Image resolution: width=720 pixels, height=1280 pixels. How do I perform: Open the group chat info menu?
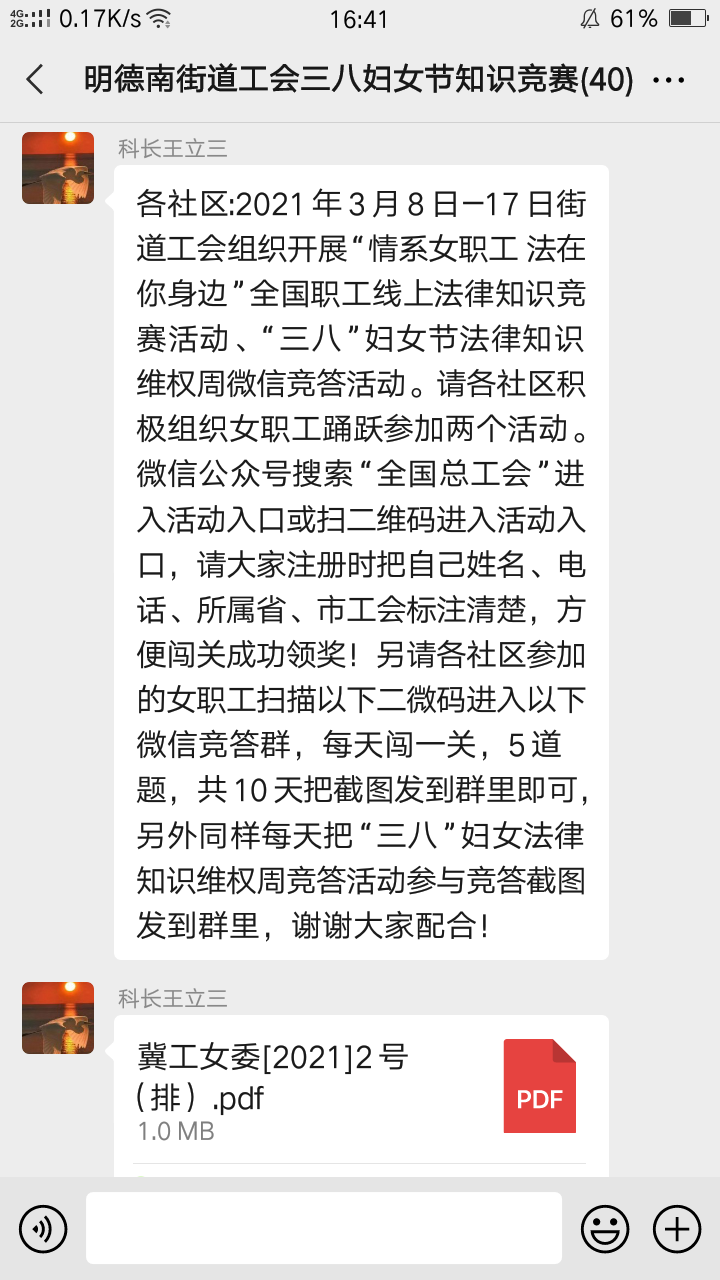pos(668,81)
